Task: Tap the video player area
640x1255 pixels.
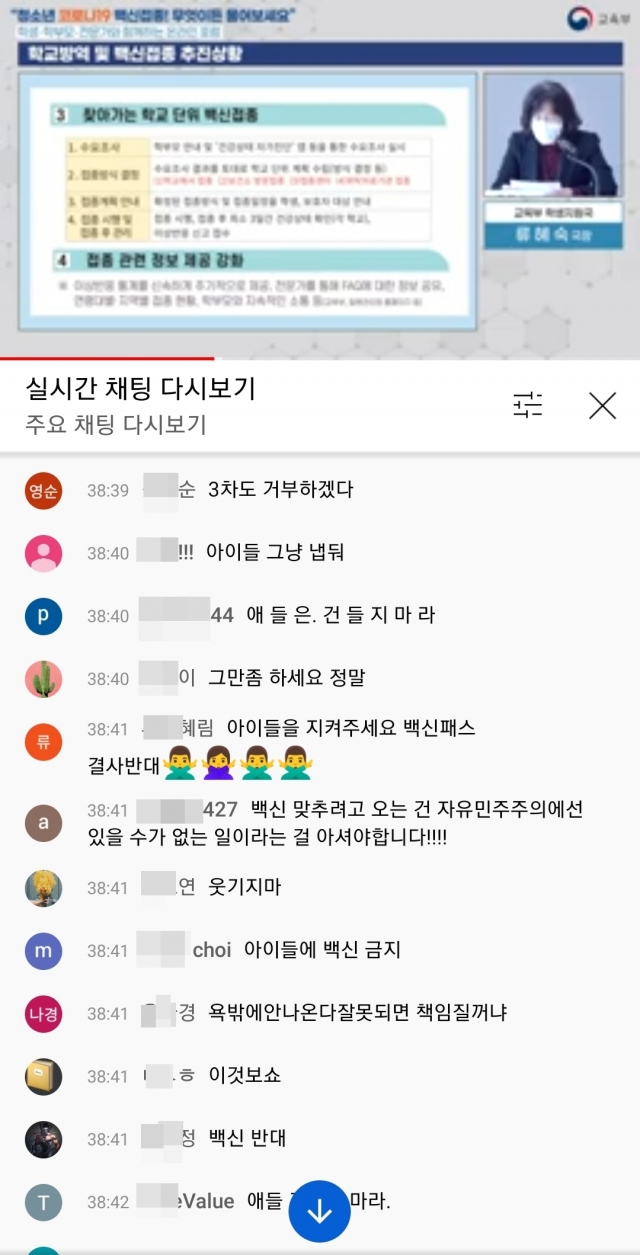Action: click(x=320, y=180)
